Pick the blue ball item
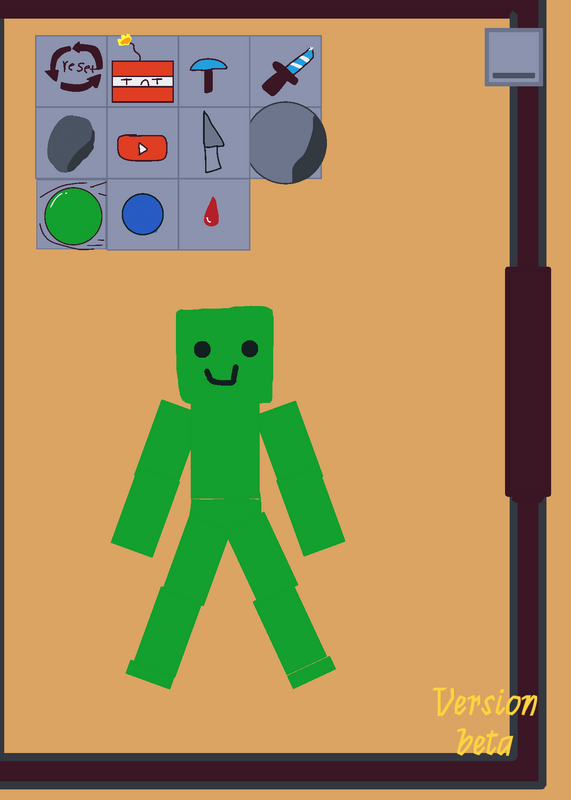Image resolution: width=571 pixels, height=800 pixels. (x=143, y=214)
